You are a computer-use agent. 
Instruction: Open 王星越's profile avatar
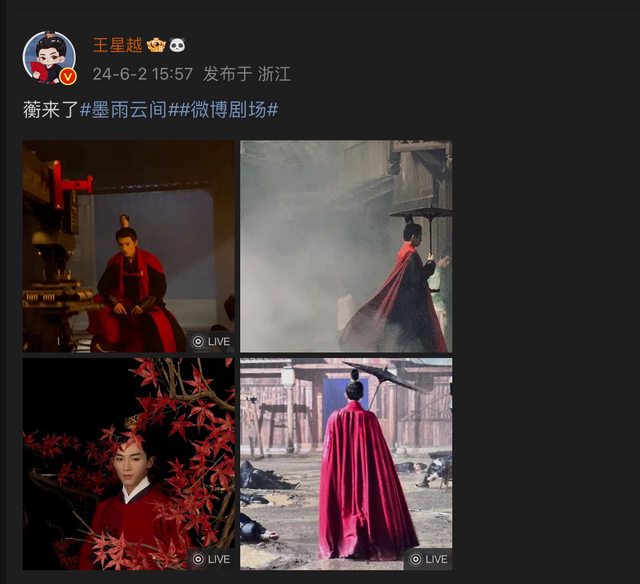(x=49, y=57)
